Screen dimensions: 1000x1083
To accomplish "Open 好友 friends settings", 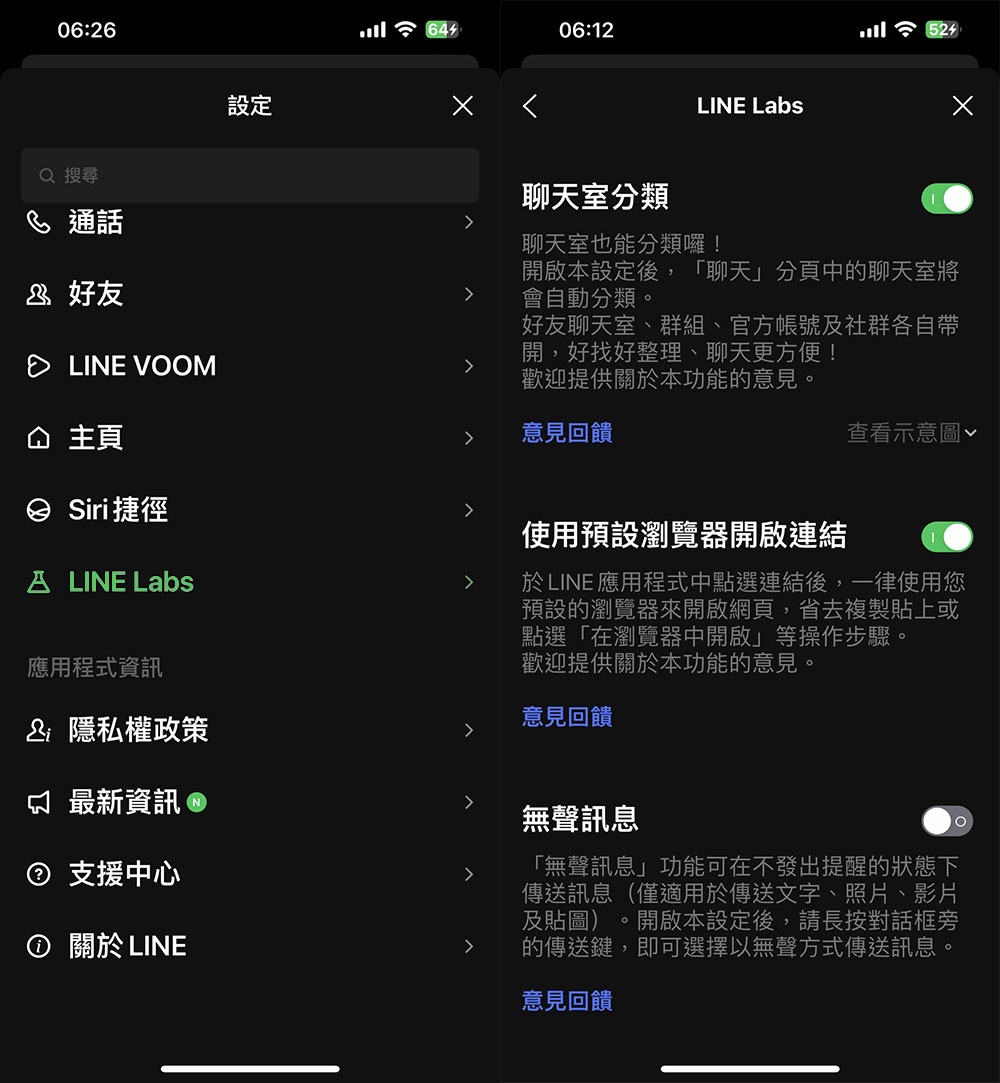I will pyautogui.click(x=250, y=294).
